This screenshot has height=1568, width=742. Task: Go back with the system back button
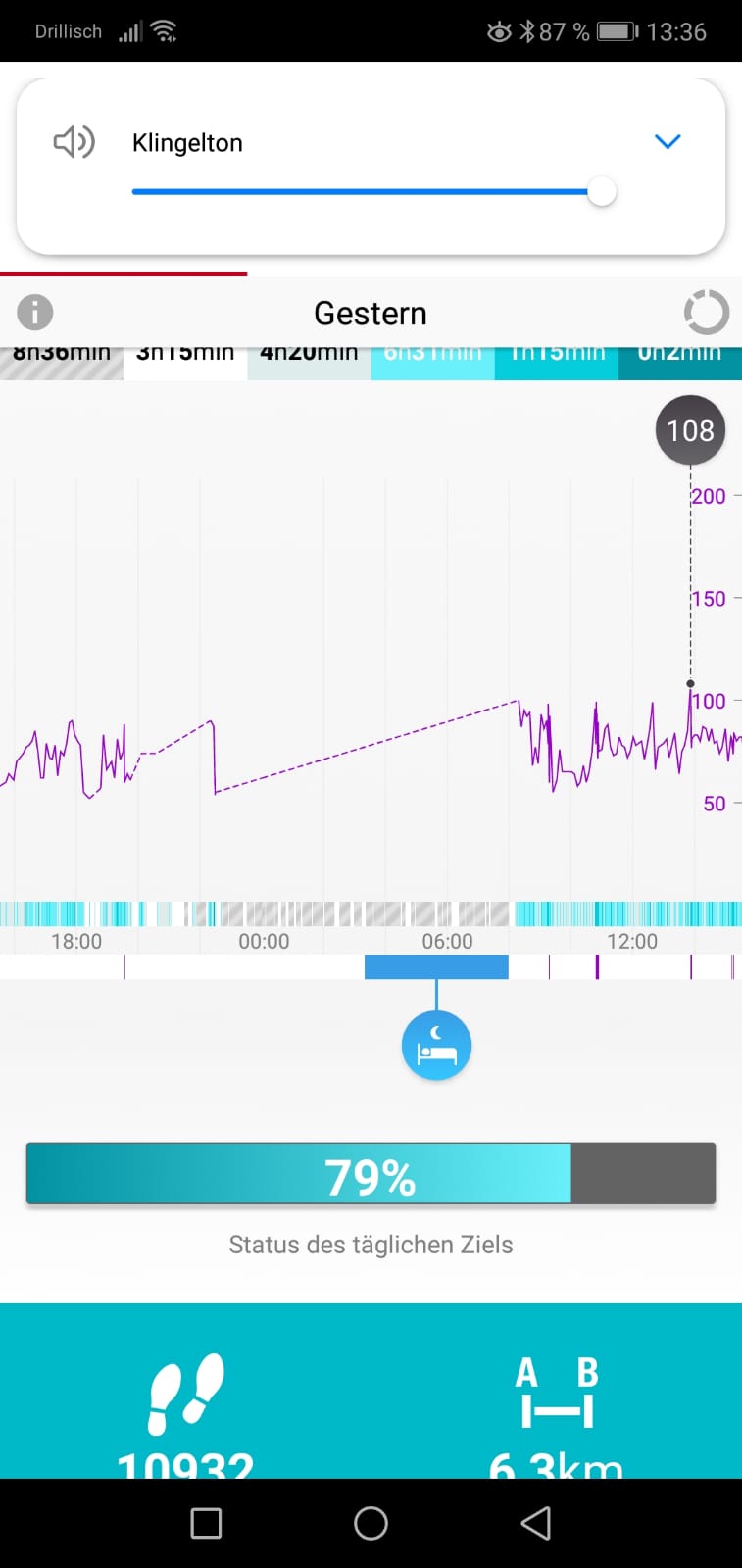[x=535, y=1523]
